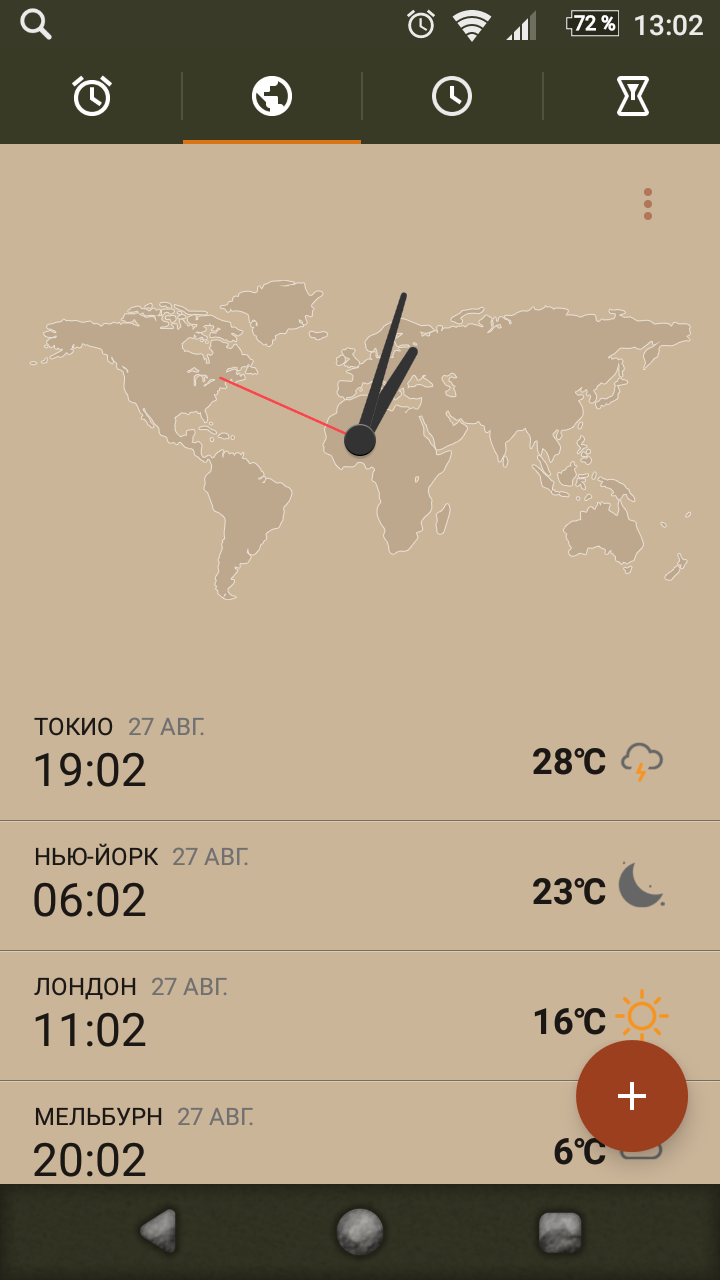Add a new city with plus button
This screenshot has height=1280, width=720.
coord(632,1096)
